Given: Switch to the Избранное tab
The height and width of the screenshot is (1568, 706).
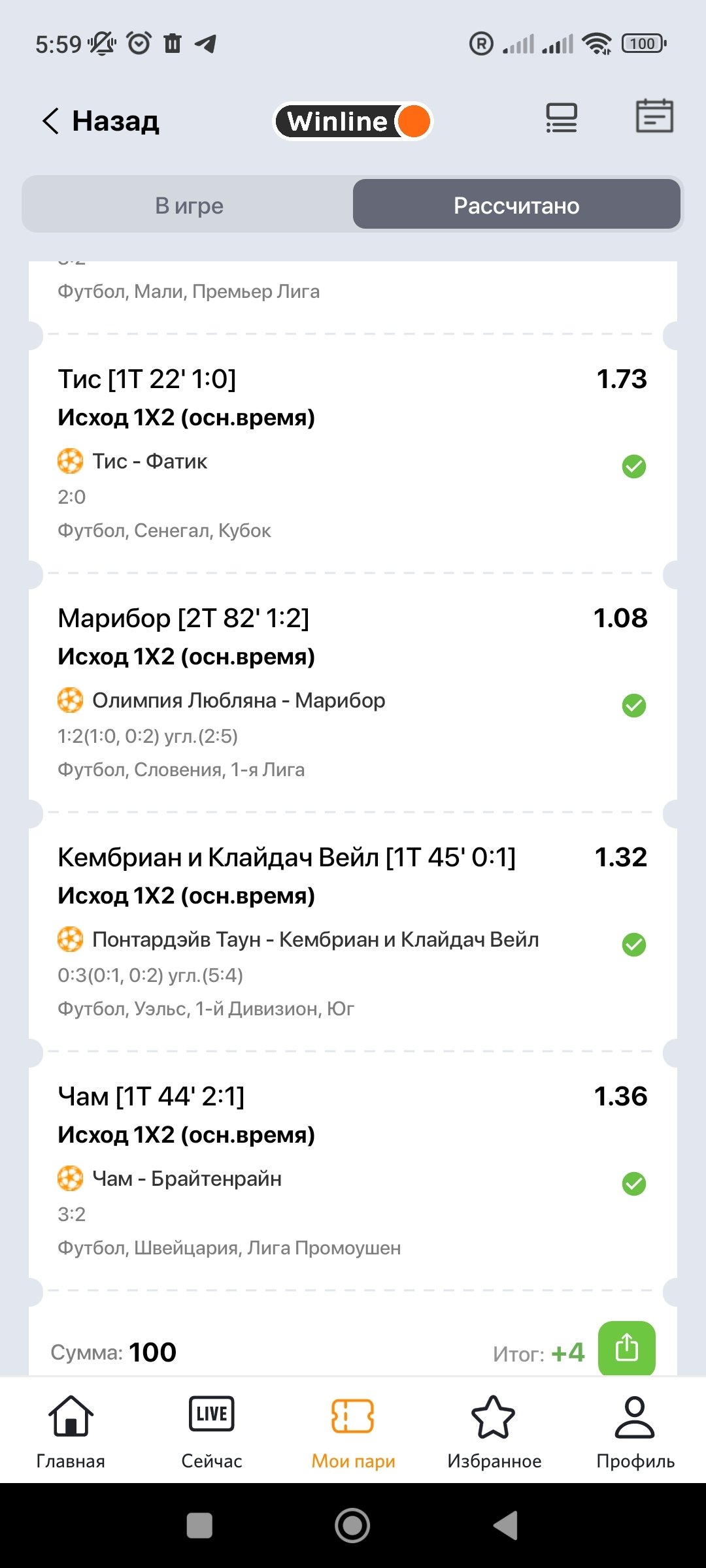Looking at the screenshot, I should 494,1431.
